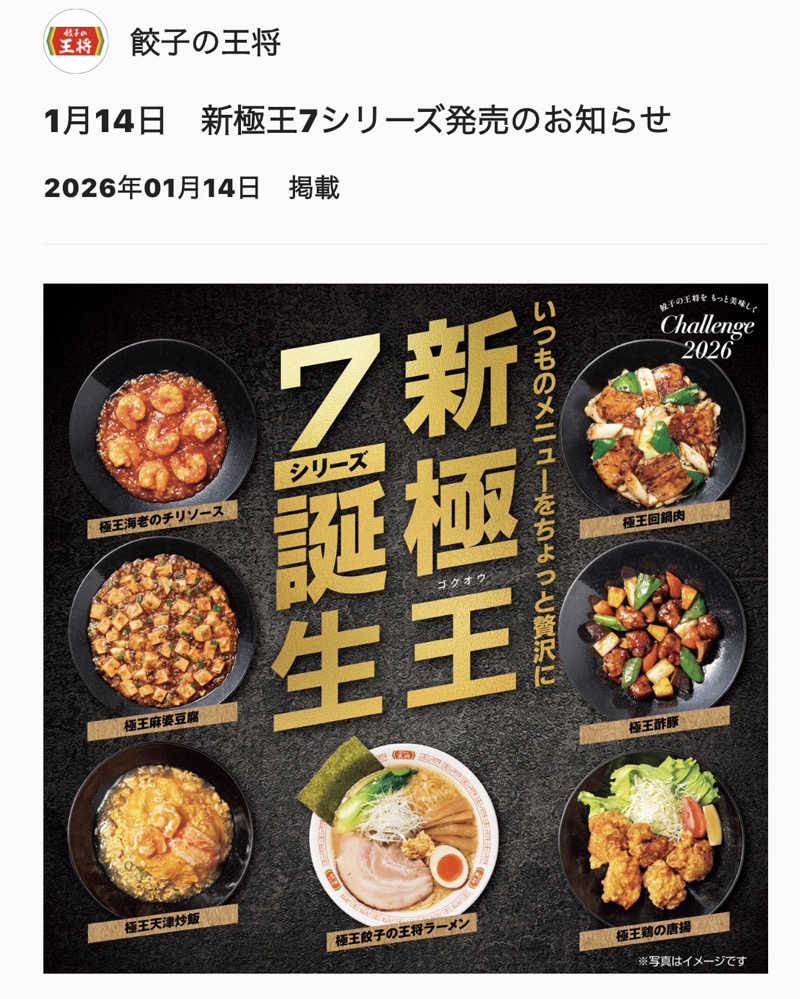
Task: Open the 餃子の王将 profile header
Action: click(205, 42)
